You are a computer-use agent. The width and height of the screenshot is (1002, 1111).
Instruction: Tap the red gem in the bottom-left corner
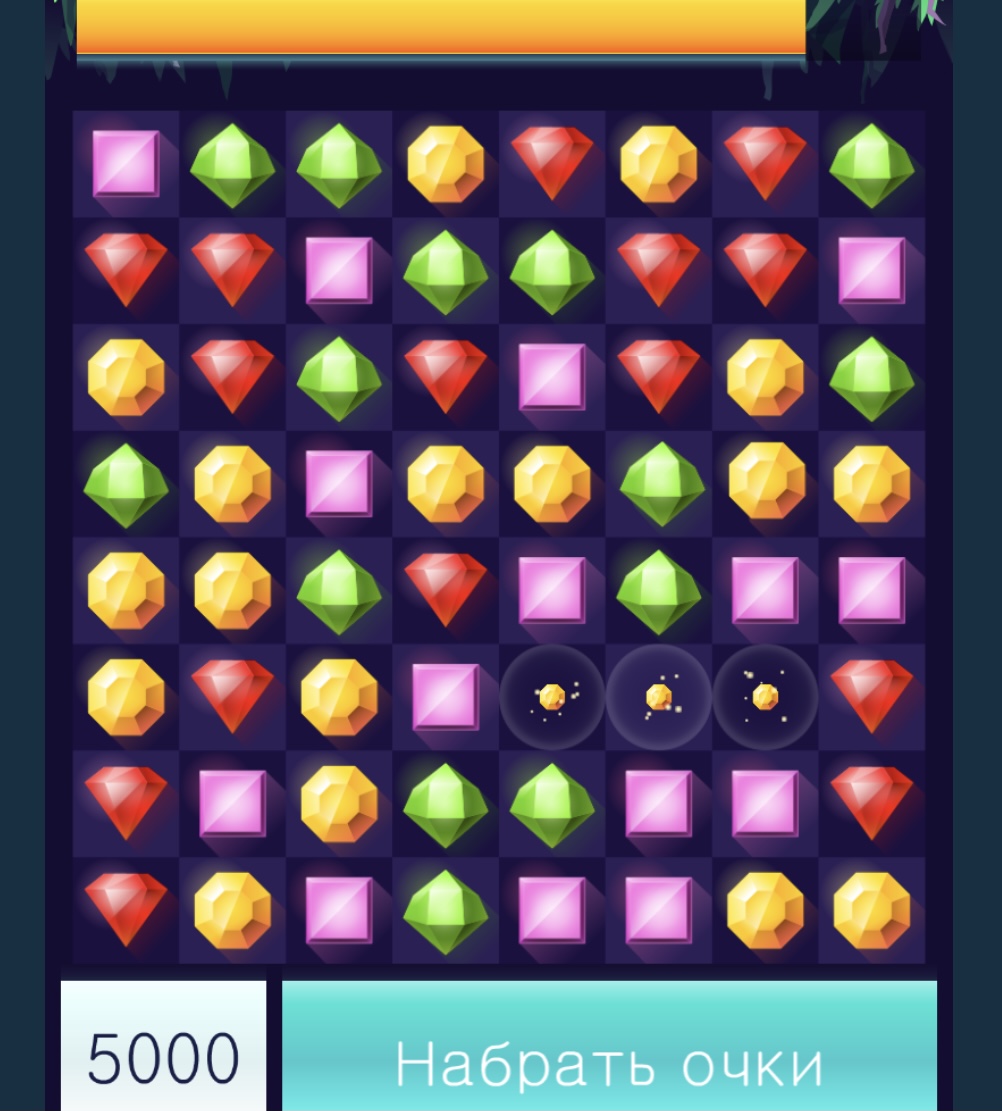tap(126, 909)
